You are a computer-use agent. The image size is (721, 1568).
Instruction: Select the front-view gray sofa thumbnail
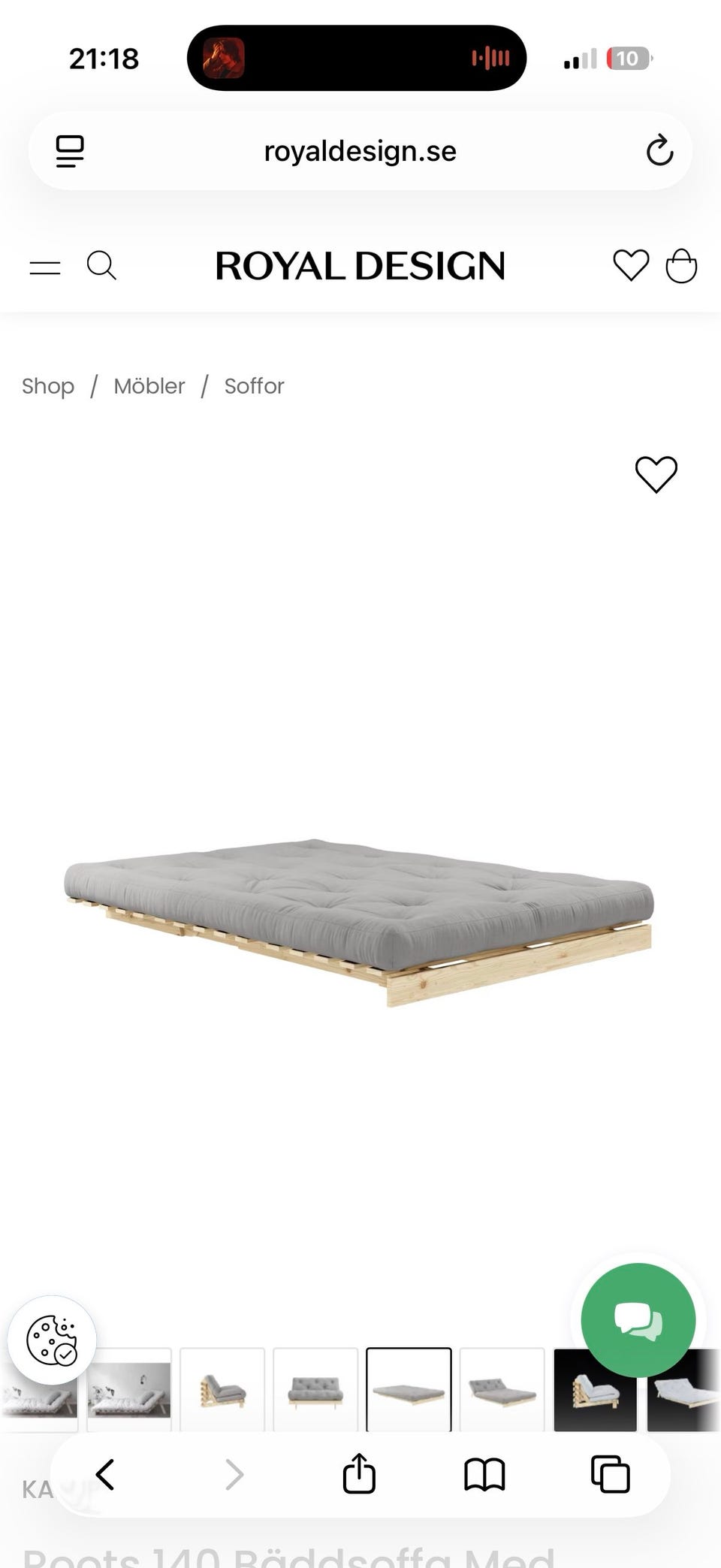(x=315, y=1390)
